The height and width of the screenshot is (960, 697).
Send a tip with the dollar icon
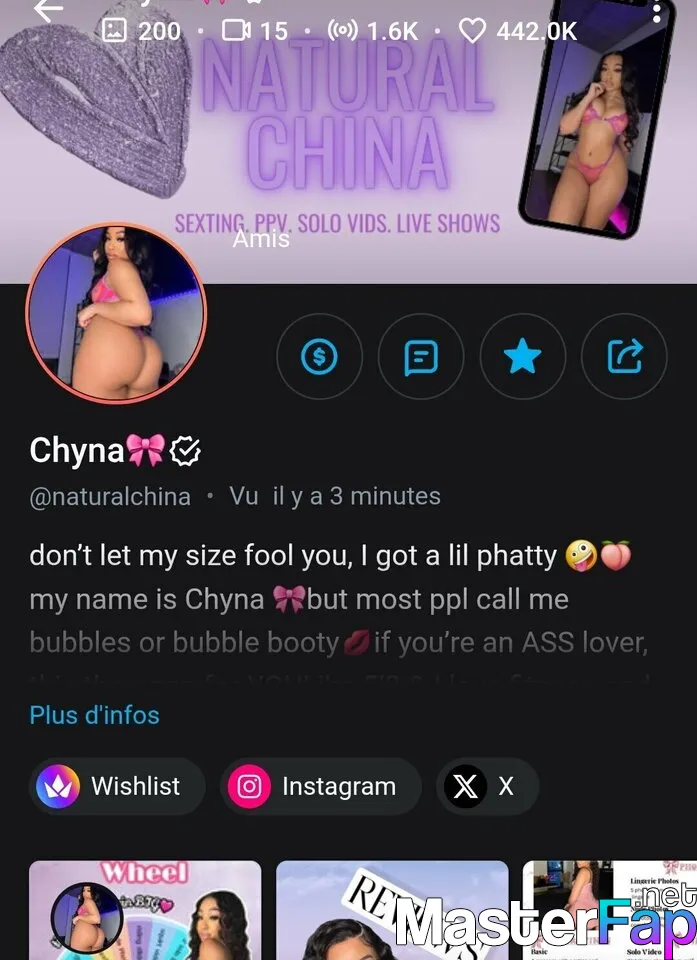coord(319,356)
